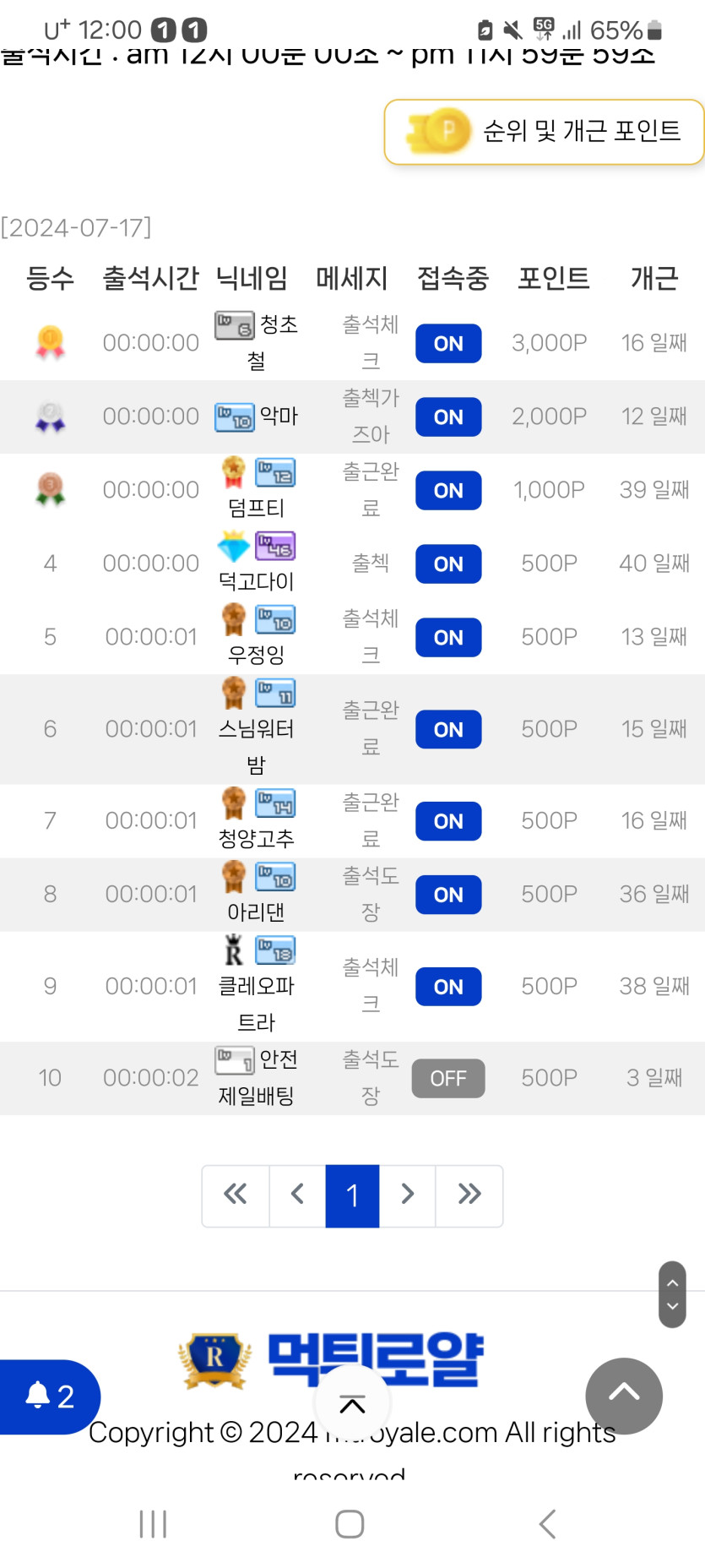Screen dimensions: 705x1568
Task: Tap gray circular scroll-to-top button
Action: point(623,1395)
